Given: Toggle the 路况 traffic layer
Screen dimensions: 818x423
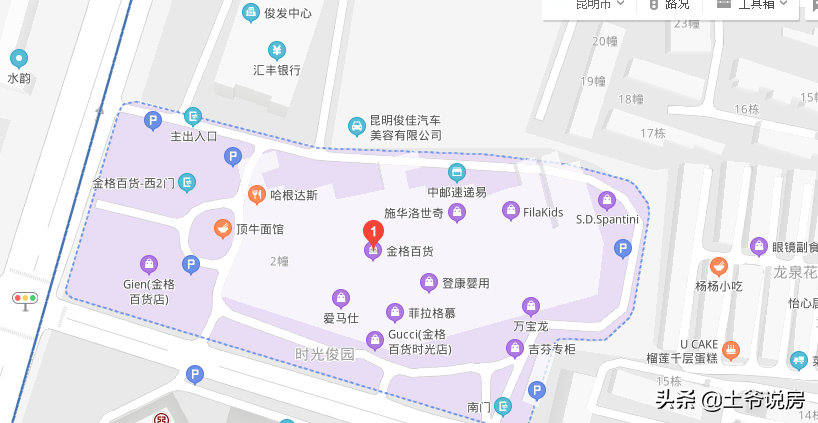Looking at the screenshot, I should coord(669,4).
